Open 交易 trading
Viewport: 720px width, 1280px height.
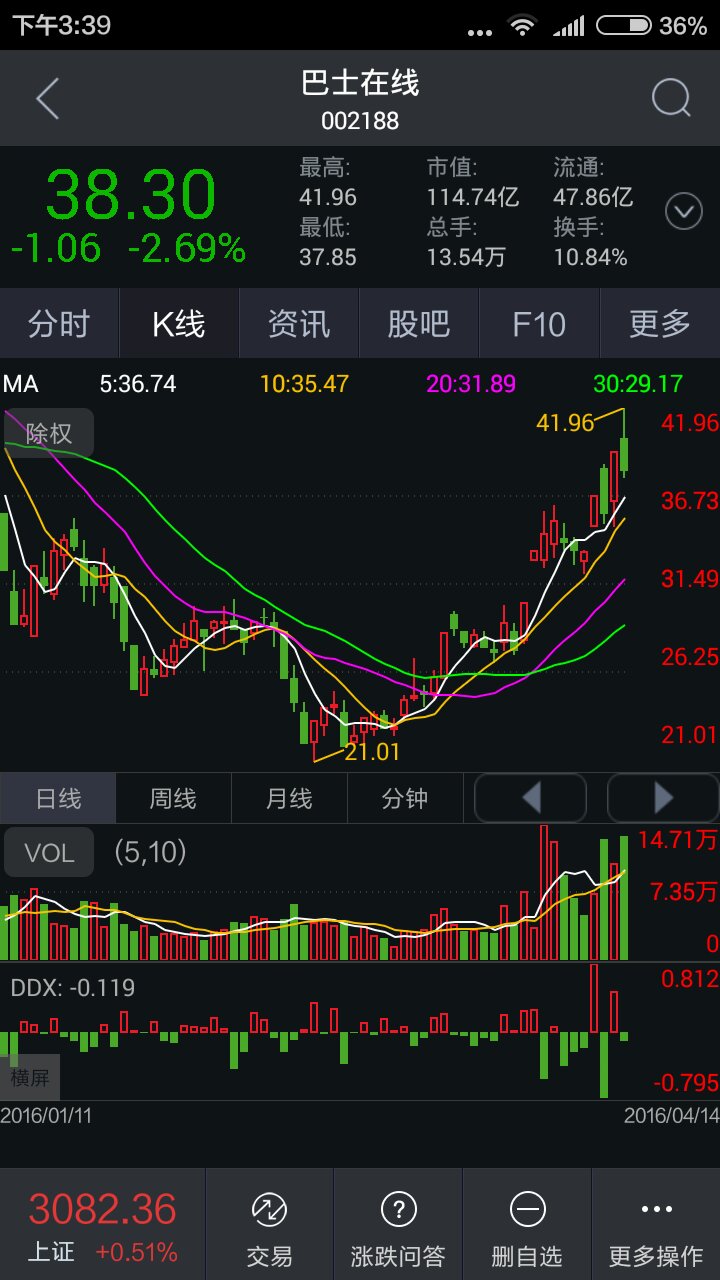point(269,1225)
